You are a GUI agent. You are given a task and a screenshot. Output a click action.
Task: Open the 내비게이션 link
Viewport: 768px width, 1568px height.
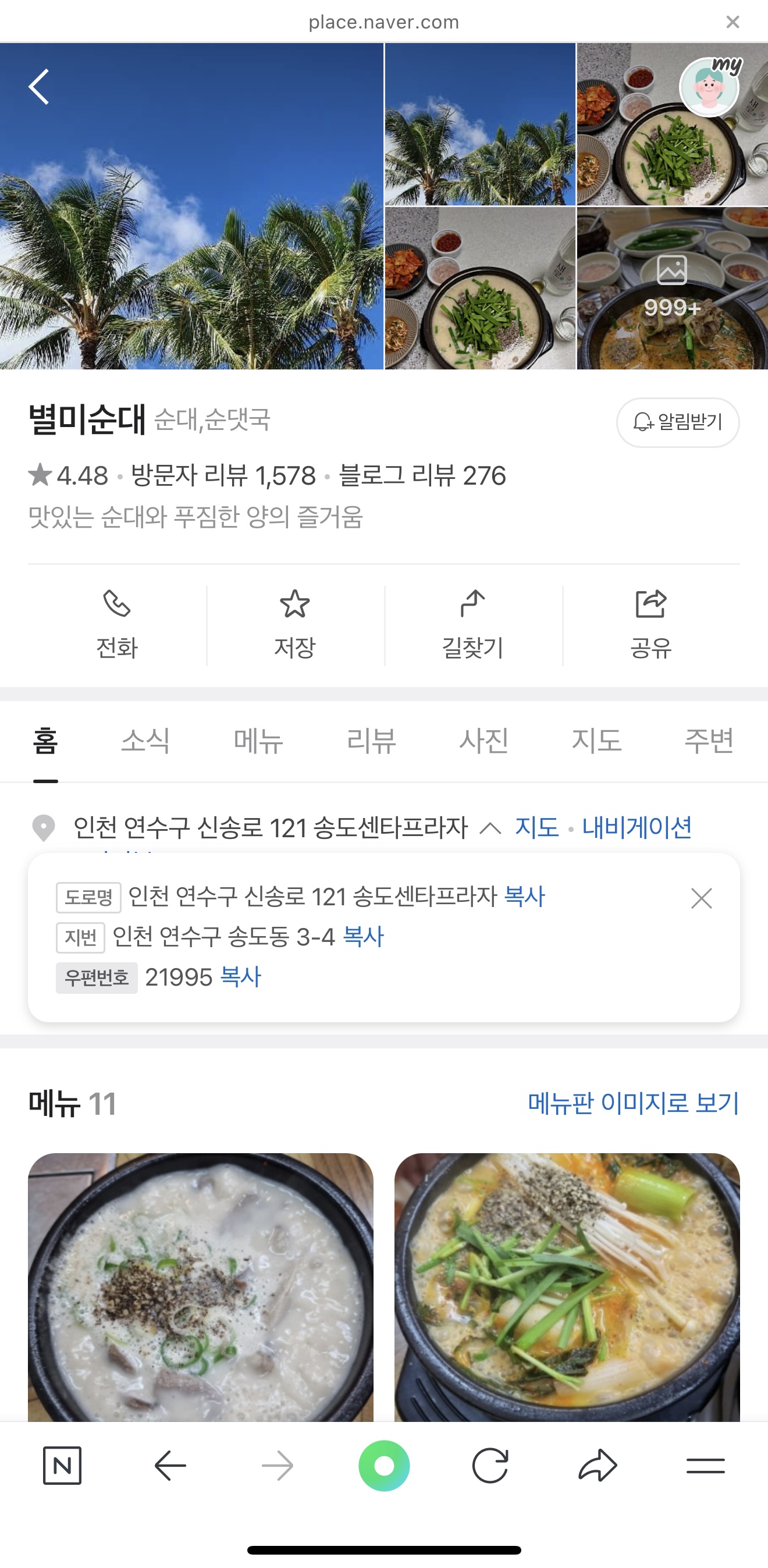(637, 827)
